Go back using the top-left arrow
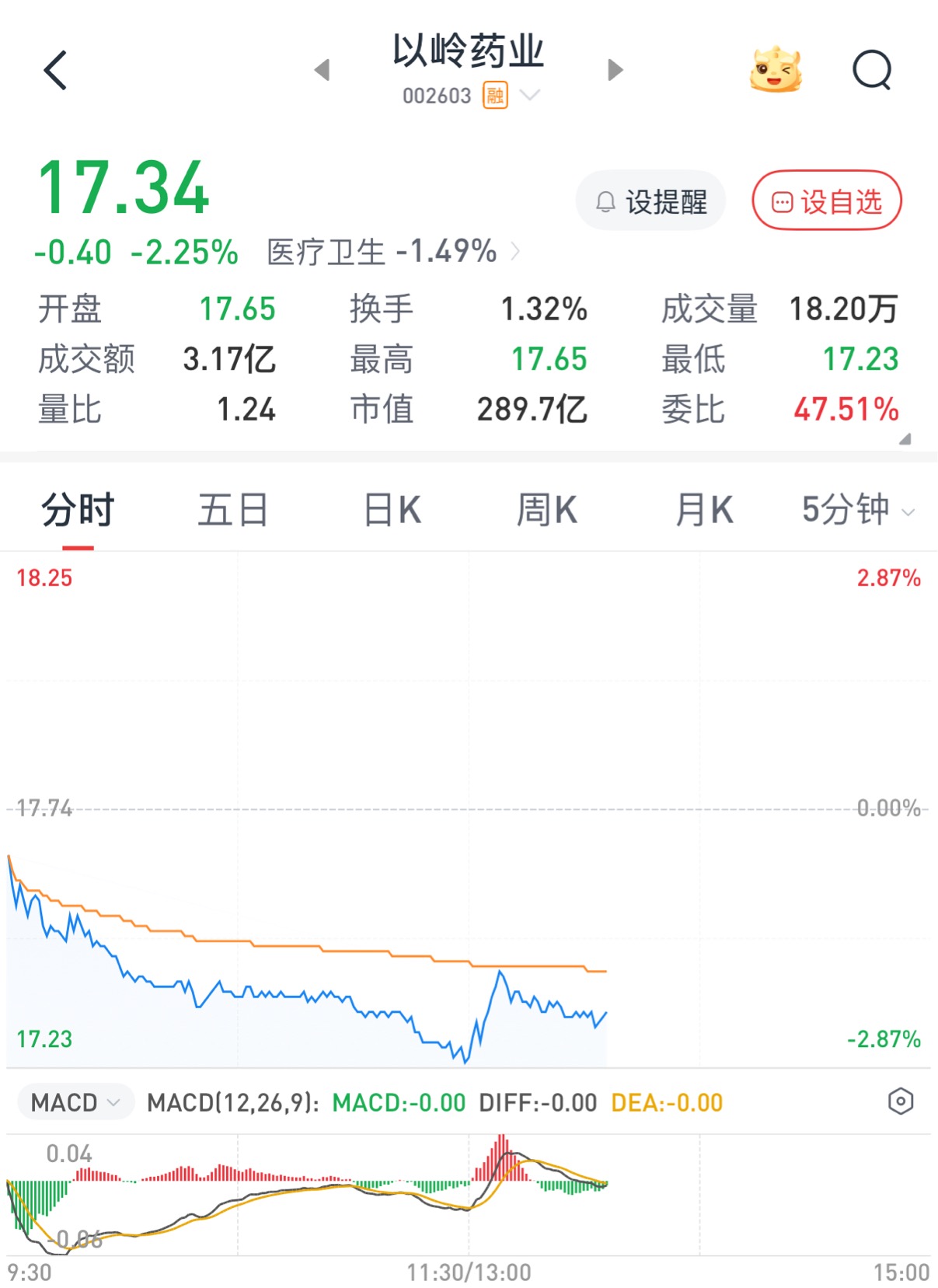 click(x=55, y=71)
